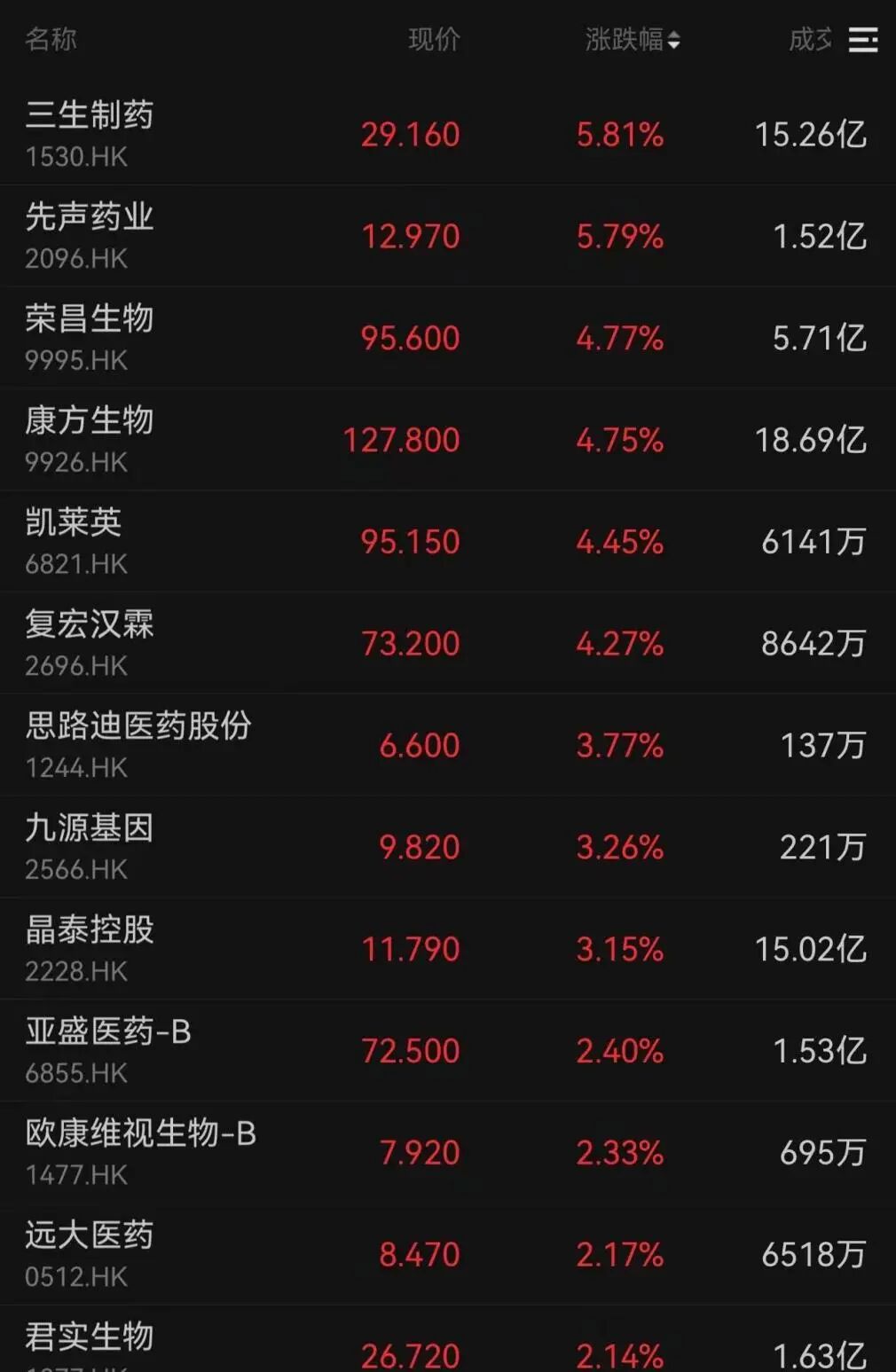Open the column settings list icon
The image size is (896, 1372).
coord(862,40)
